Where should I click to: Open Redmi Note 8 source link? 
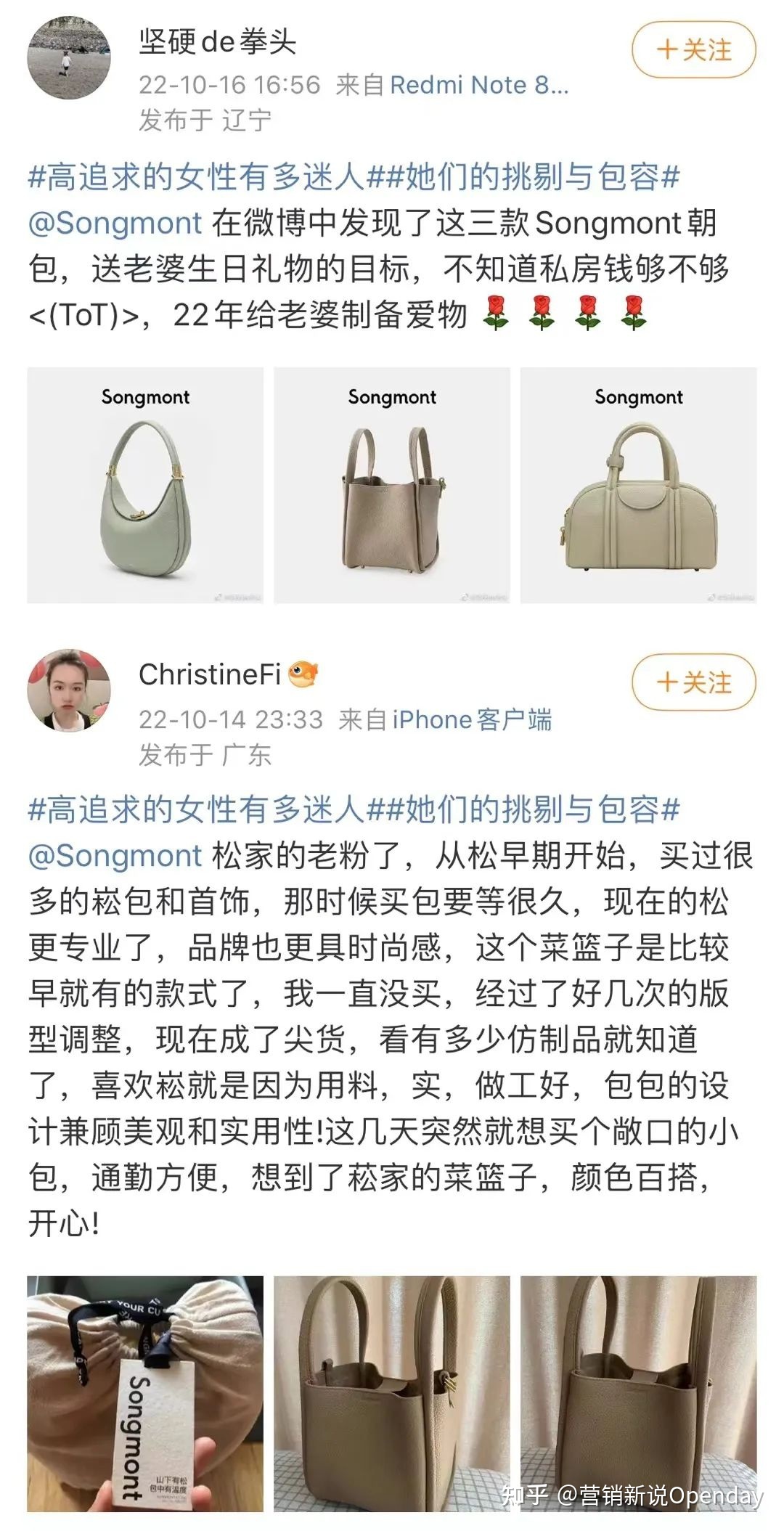(479, 85)
